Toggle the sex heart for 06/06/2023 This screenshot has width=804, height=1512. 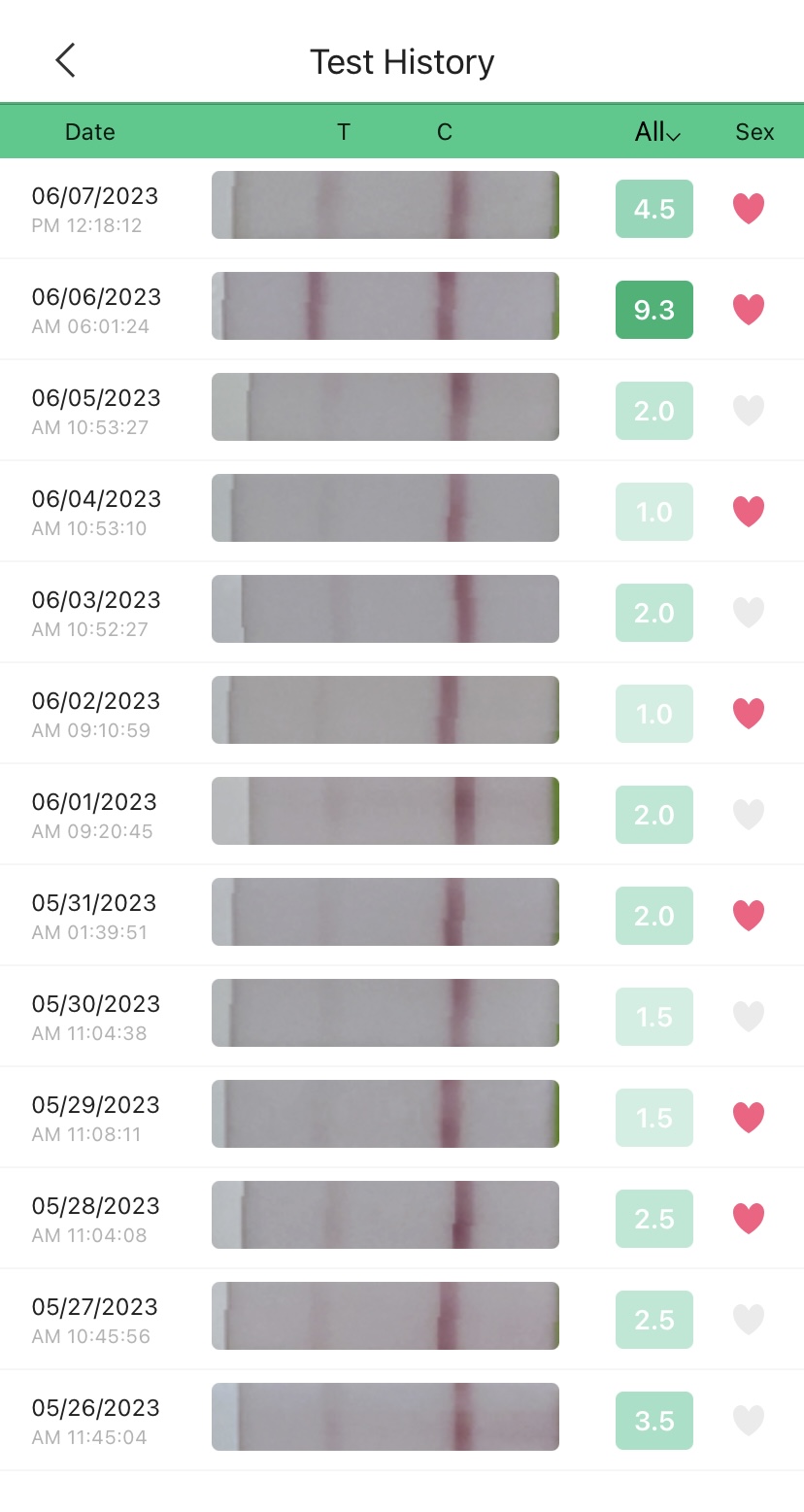(748, 310)
